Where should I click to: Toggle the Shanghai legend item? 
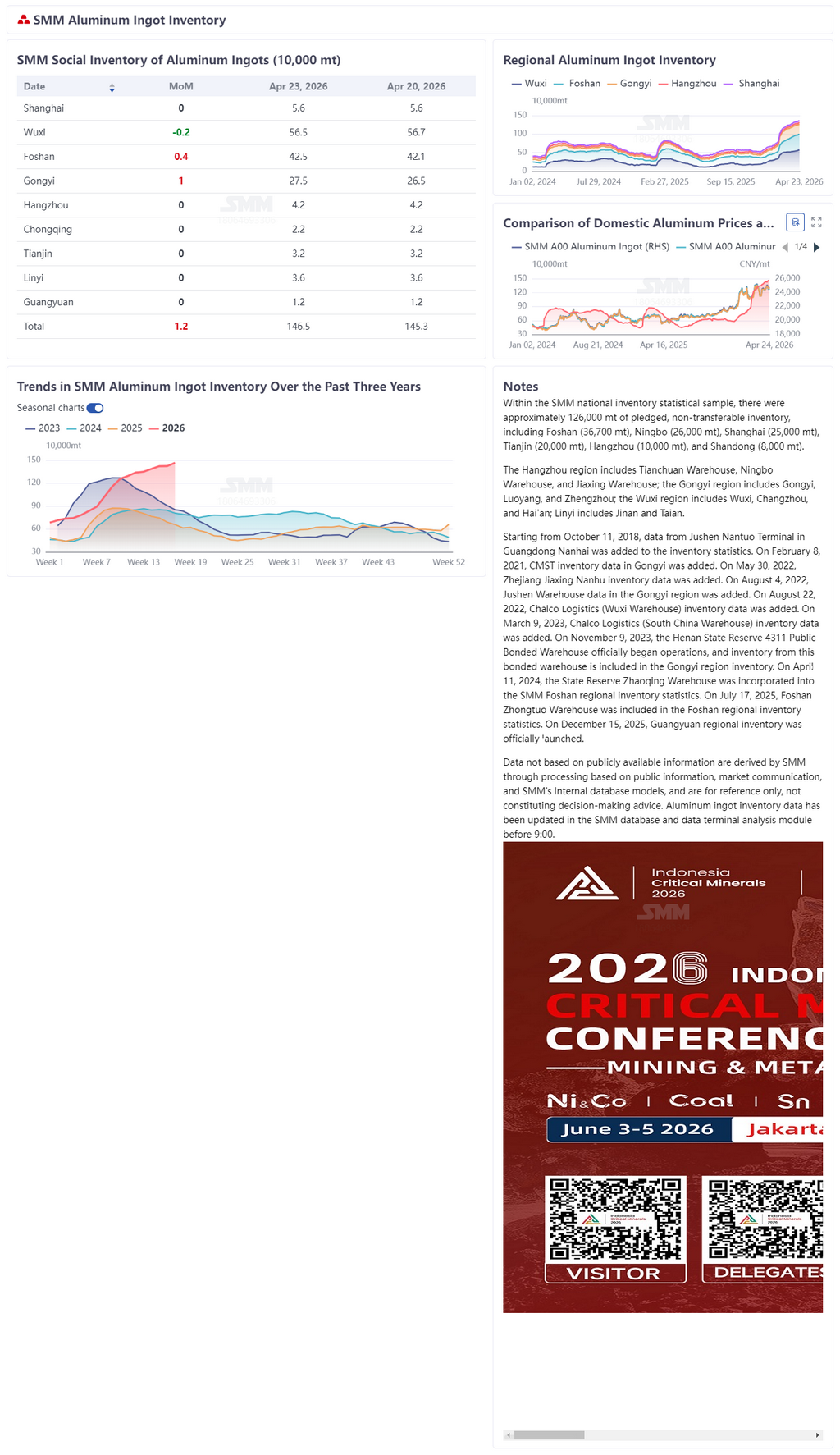click(x=751, y=84)
